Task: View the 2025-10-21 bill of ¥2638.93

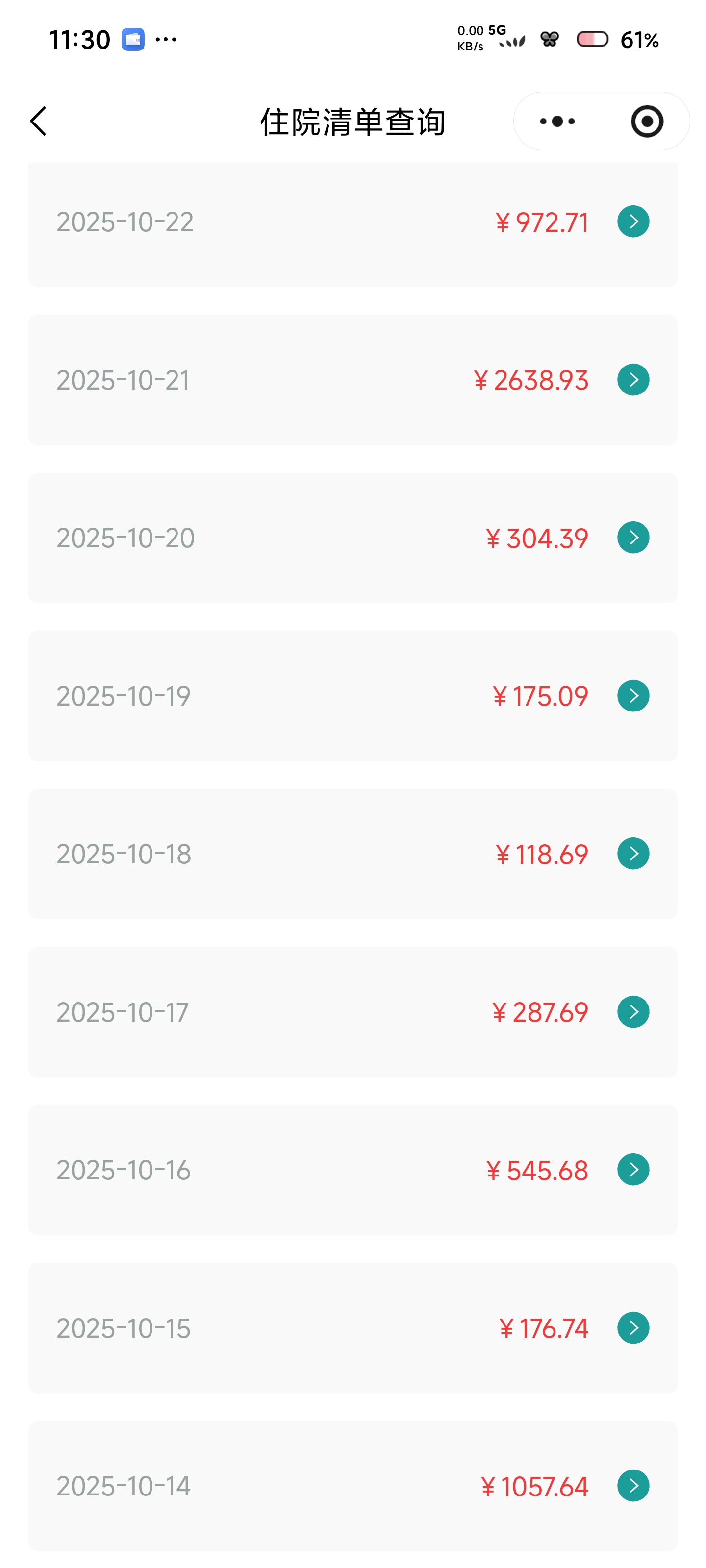Action: click(633, 380)
